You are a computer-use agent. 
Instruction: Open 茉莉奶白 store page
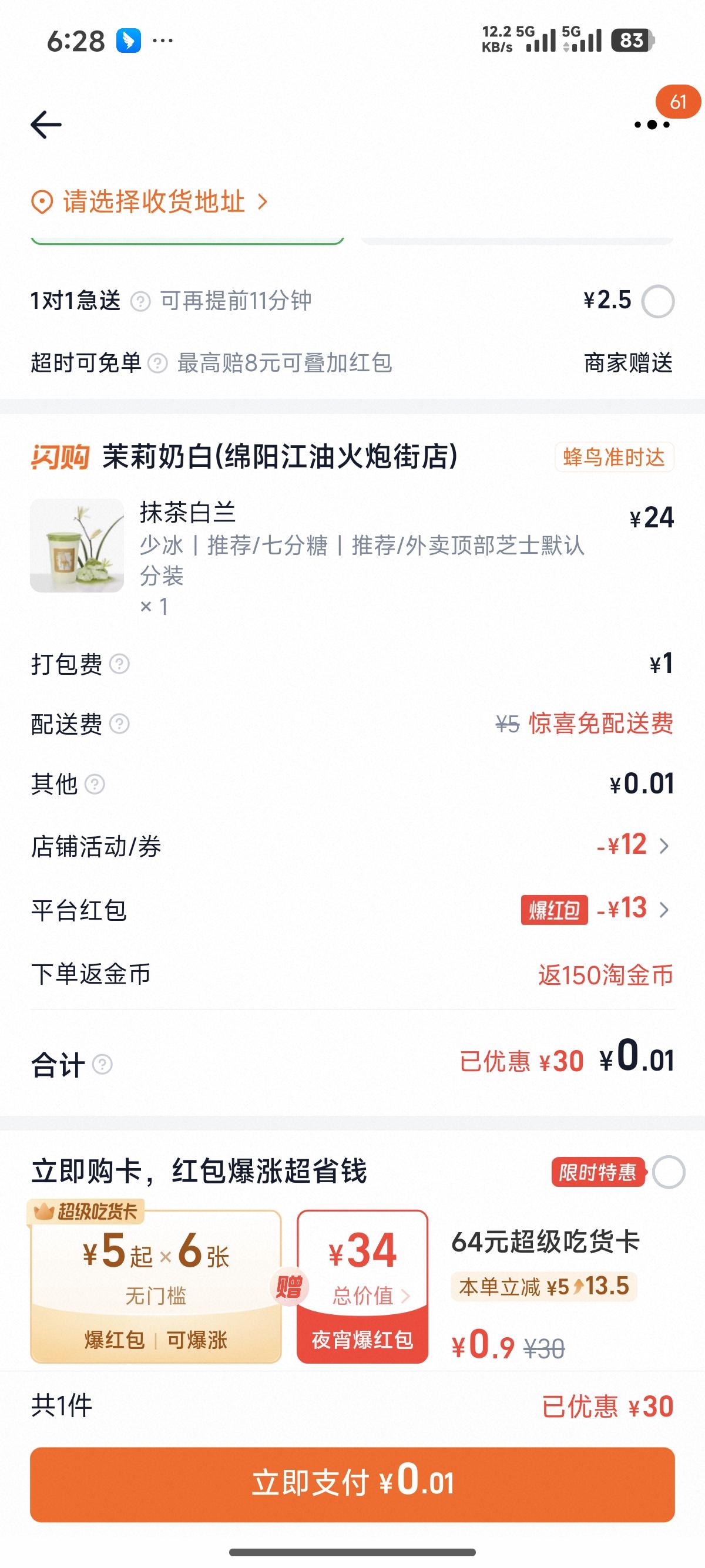pyautogui.click(x=280, y=457)
